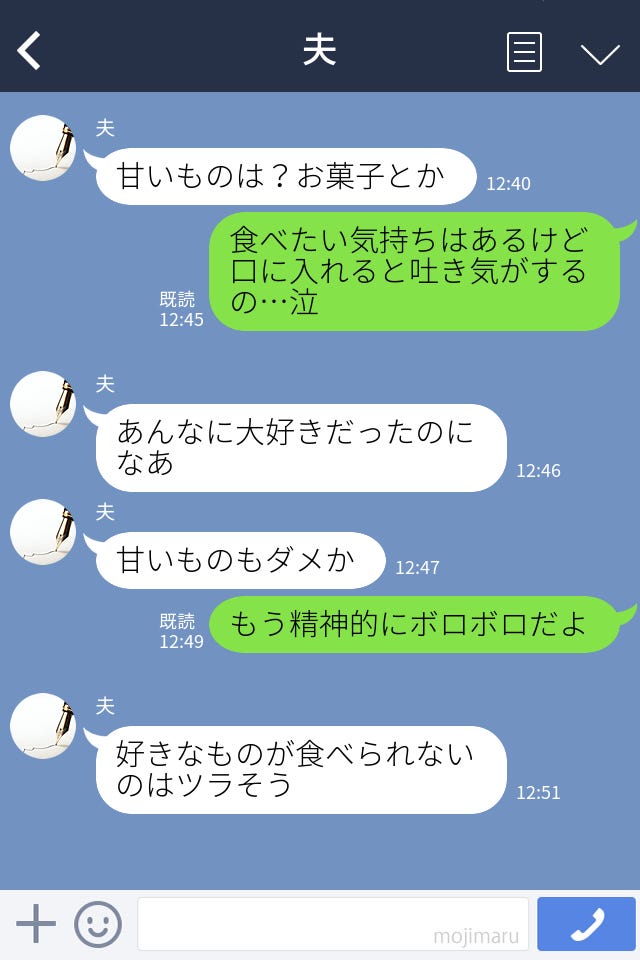
Task: Open 夫's avatar beside 甘いものは？お菓子とか
Action: 43,149
